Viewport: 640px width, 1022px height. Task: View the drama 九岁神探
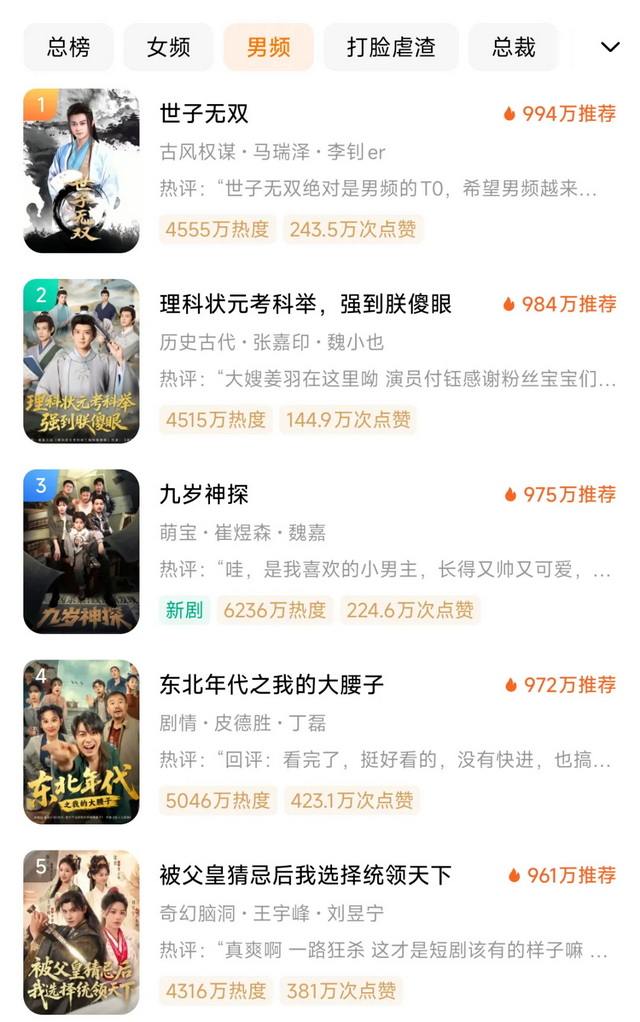point(204,494)
